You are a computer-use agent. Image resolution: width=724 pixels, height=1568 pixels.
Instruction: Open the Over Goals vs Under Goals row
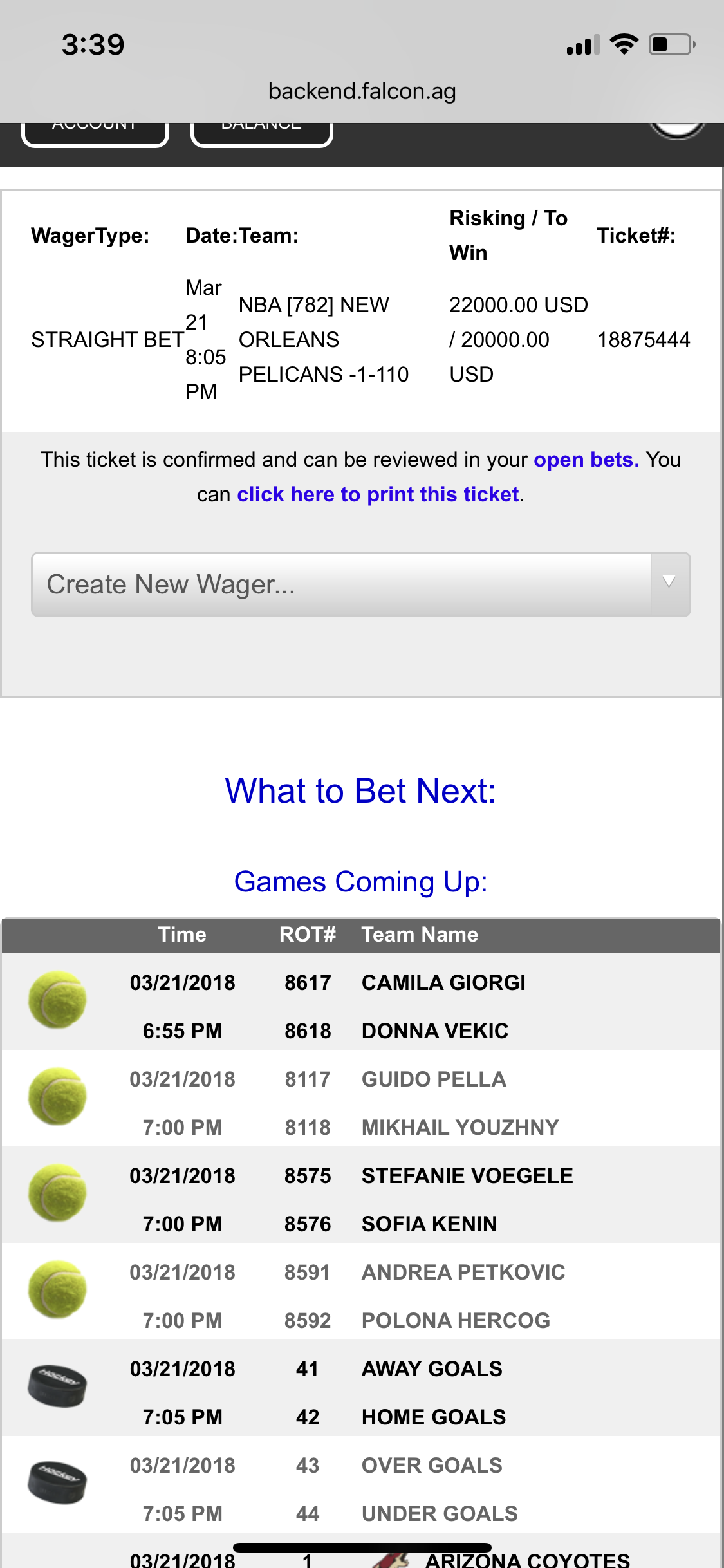tap(361, 1484)
